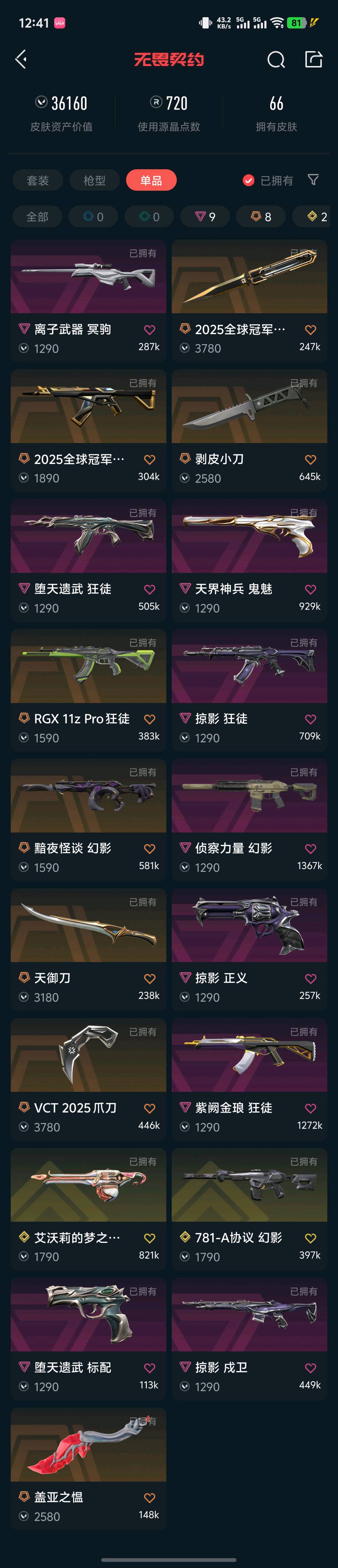
Task: Select the 单品 tab
Action: (151, 180)
